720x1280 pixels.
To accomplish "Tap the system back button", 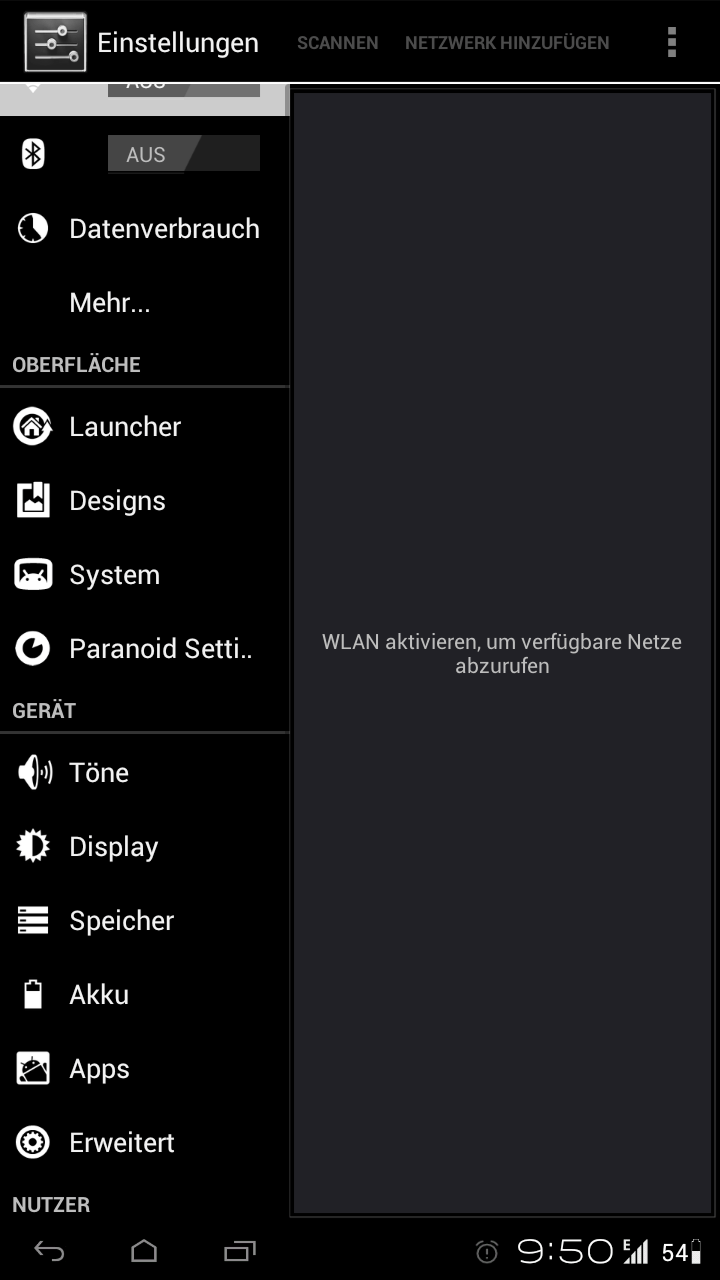I will coord(49,1251).
